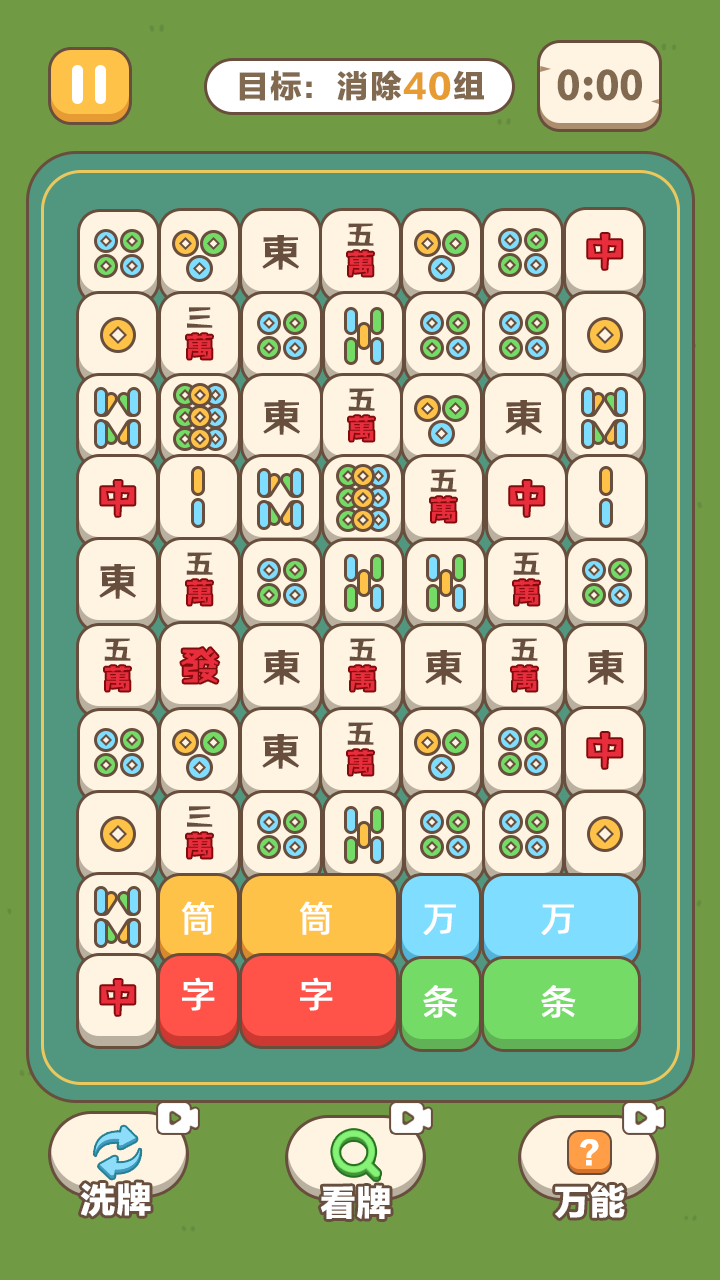Activate the 万能 wildcard helper
Screen dimensions: 720x1280
[x=589, y=1162]
